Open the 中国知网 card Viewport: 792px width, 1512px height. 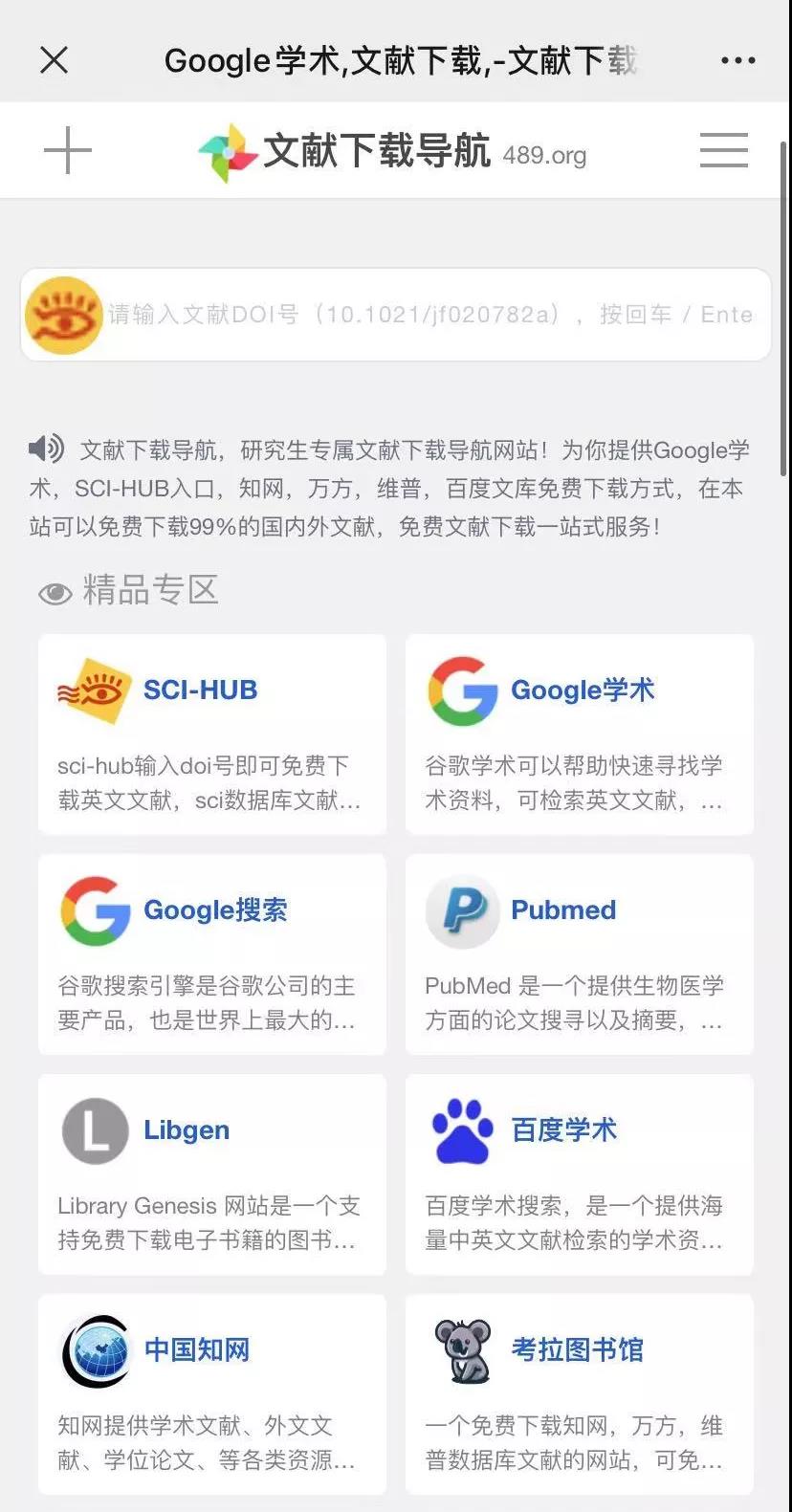[x=212, y=1394]
